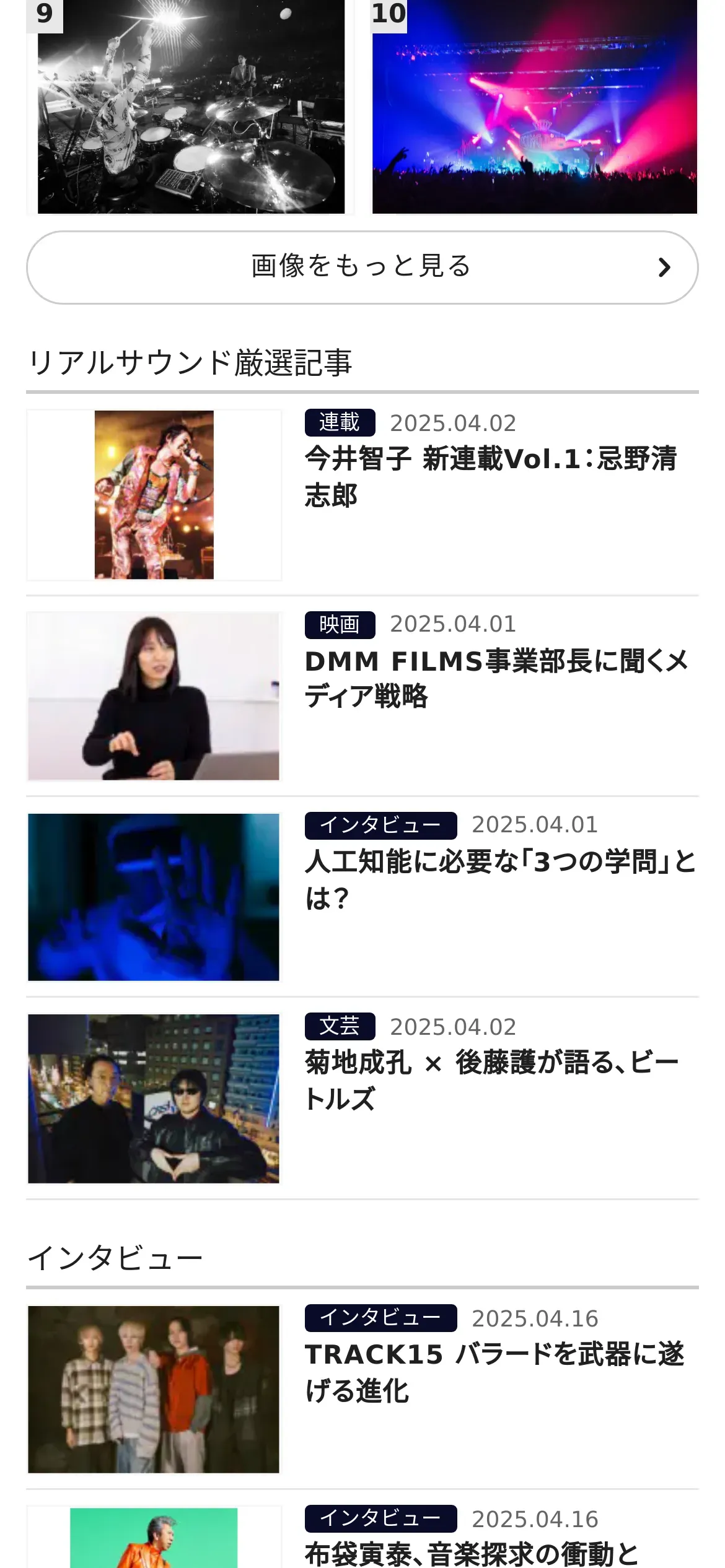This screenshot has height=1568, width=725.
Task: Open gallery image number 10
Action: [534, 107]
